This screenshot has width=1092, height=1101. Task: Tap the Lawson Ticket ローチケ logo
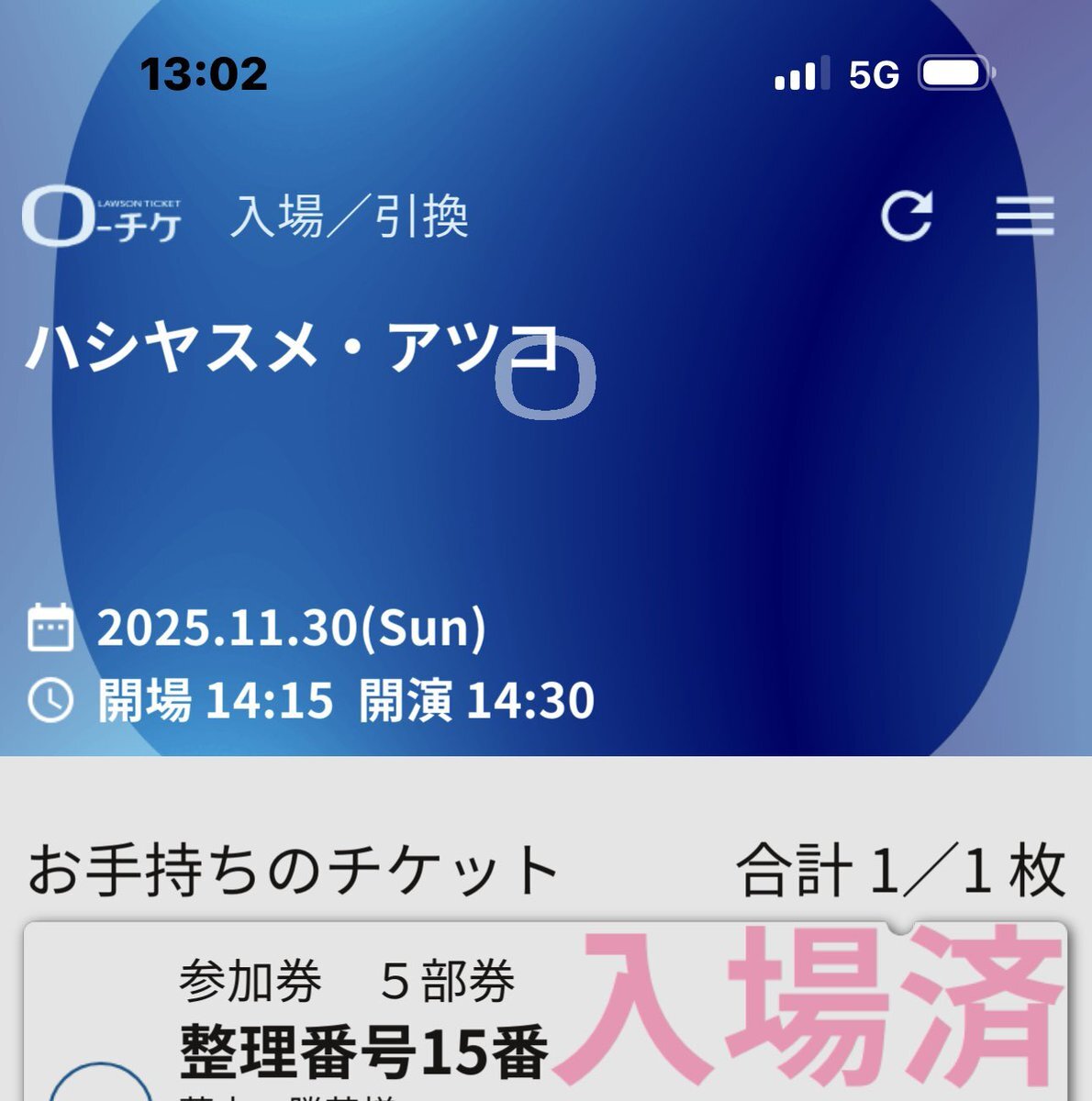pos(101,218)
